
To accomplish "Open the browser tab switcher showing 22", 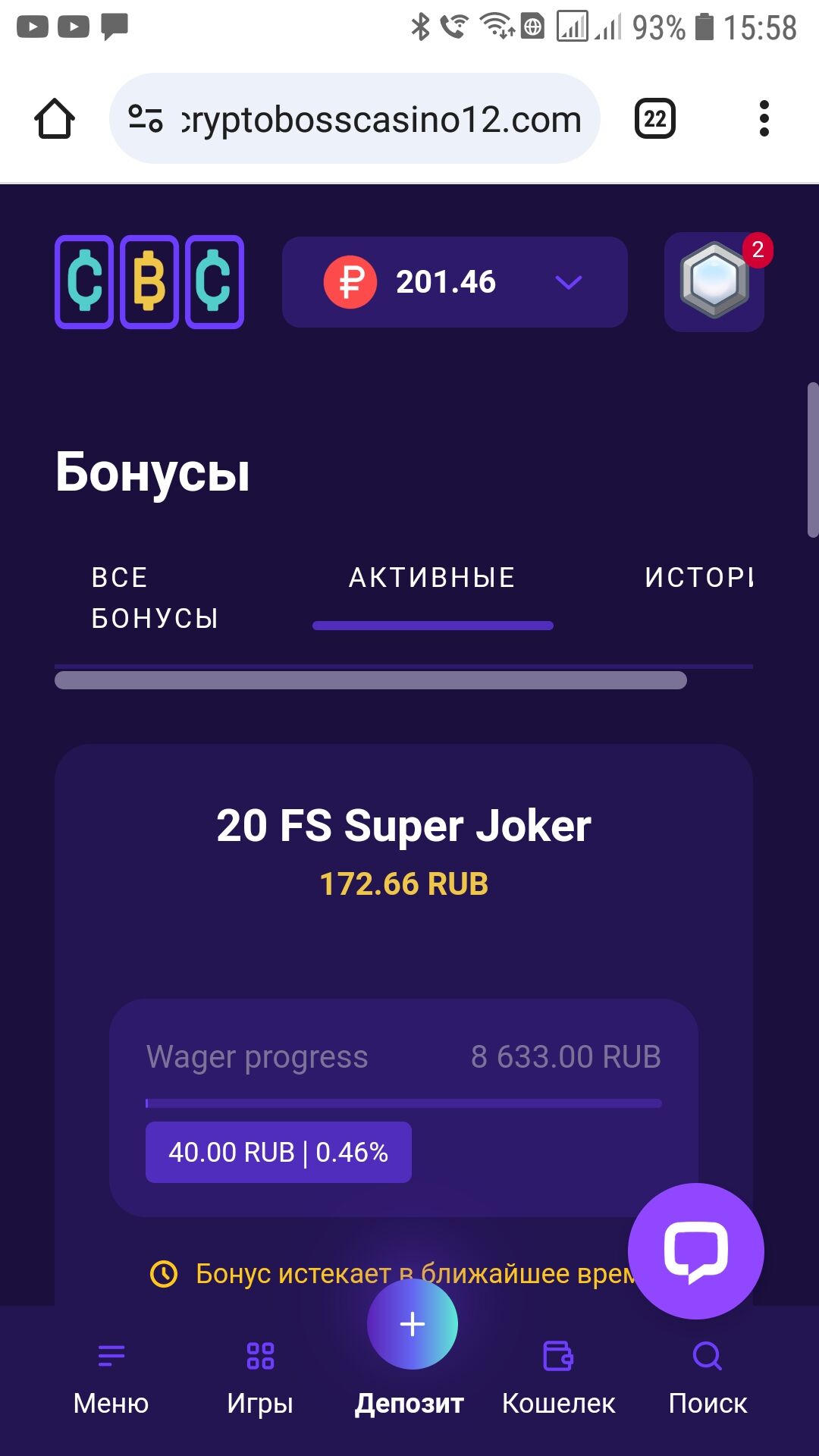I will 654,119.
